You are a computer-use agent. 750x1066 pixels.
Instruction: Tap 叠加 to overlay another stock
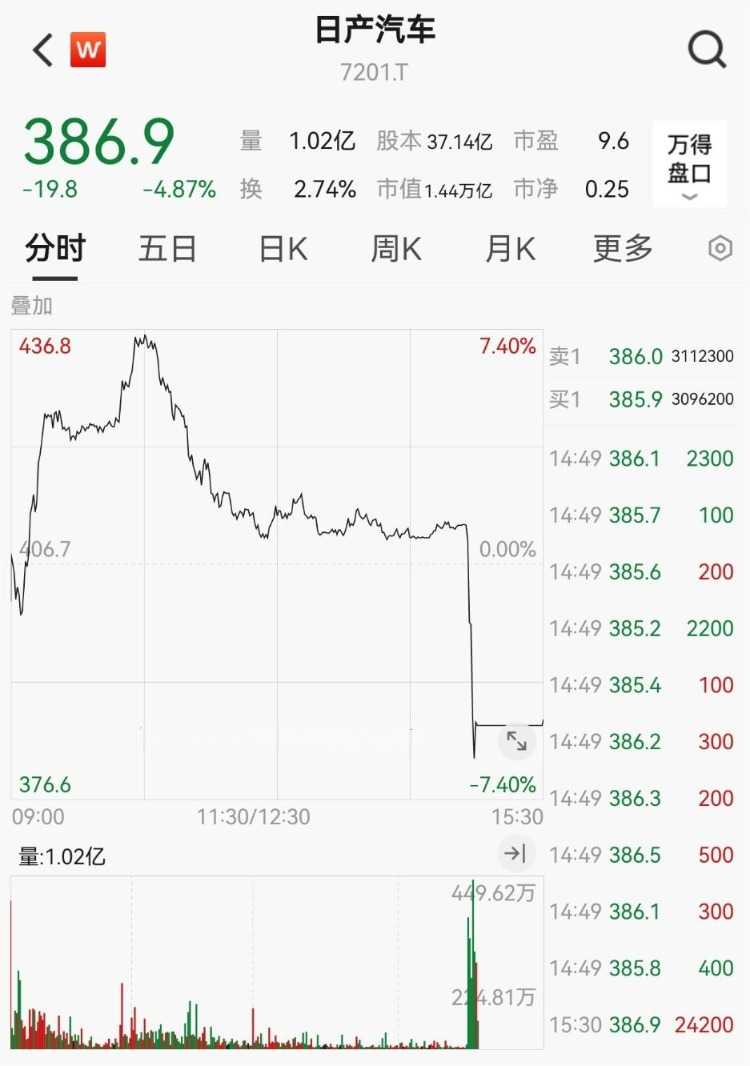point(32,306)
